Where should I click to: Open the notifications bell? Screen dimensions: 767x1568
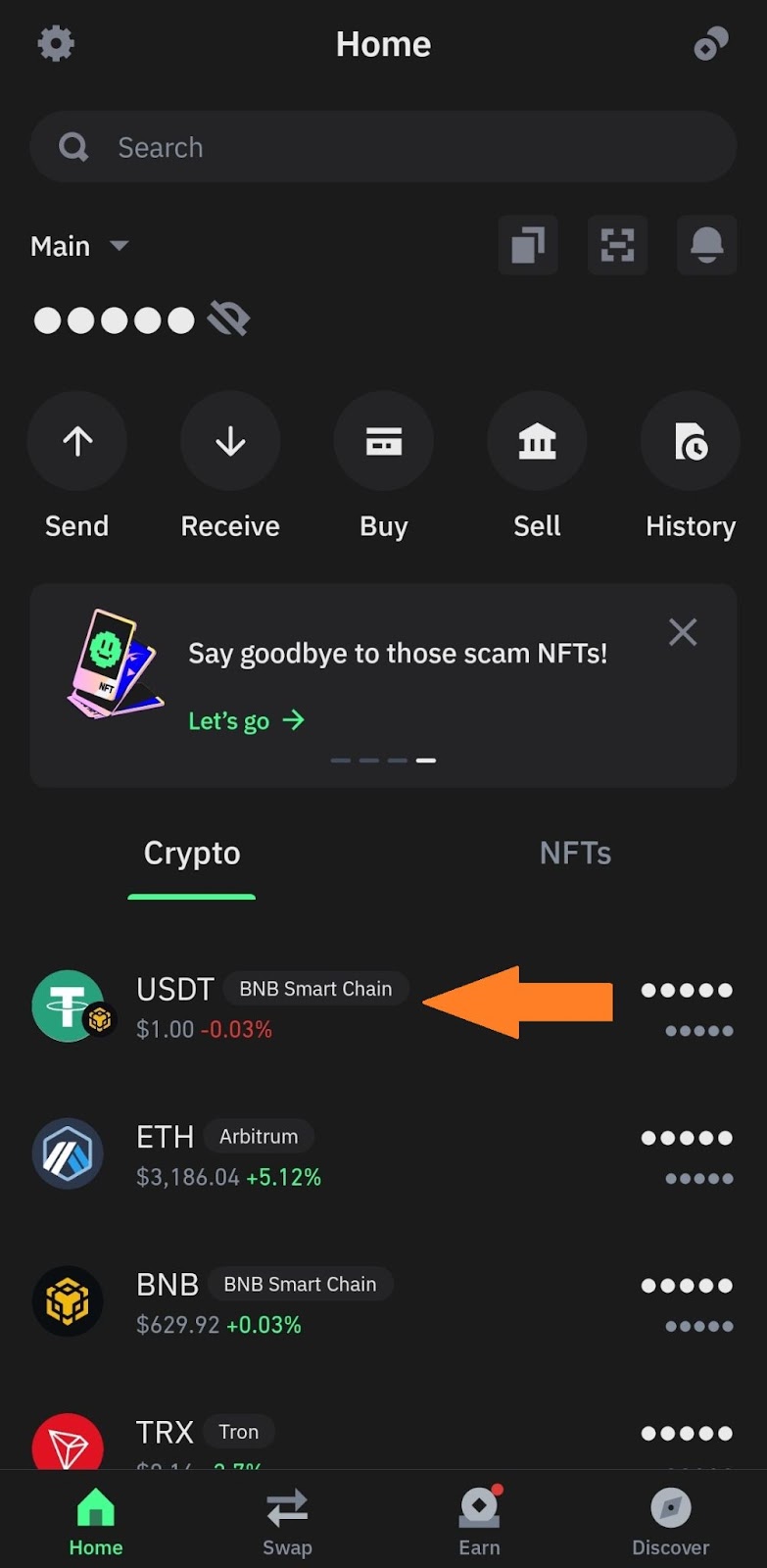706,245
